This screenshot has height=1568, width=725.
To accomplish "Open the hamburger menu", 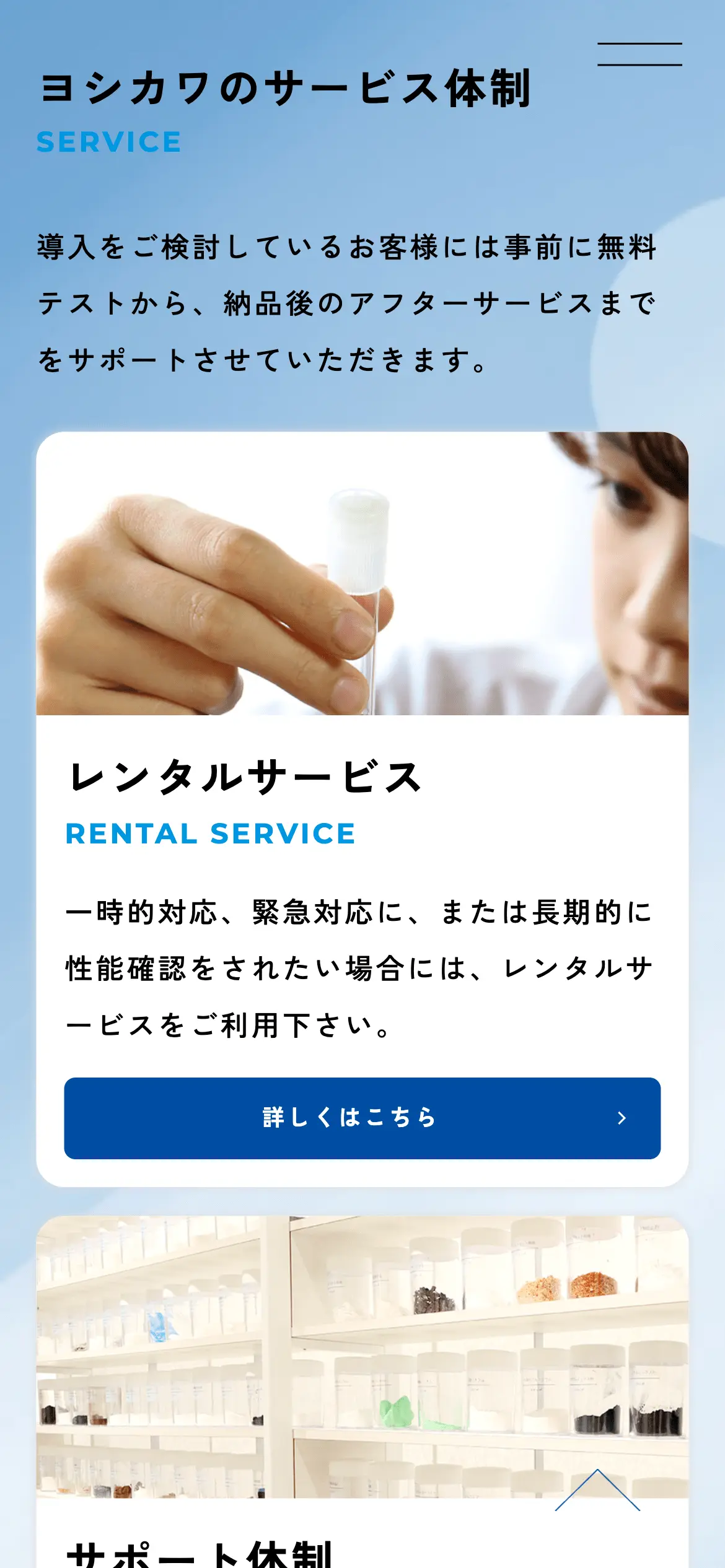I will [639, 54].
